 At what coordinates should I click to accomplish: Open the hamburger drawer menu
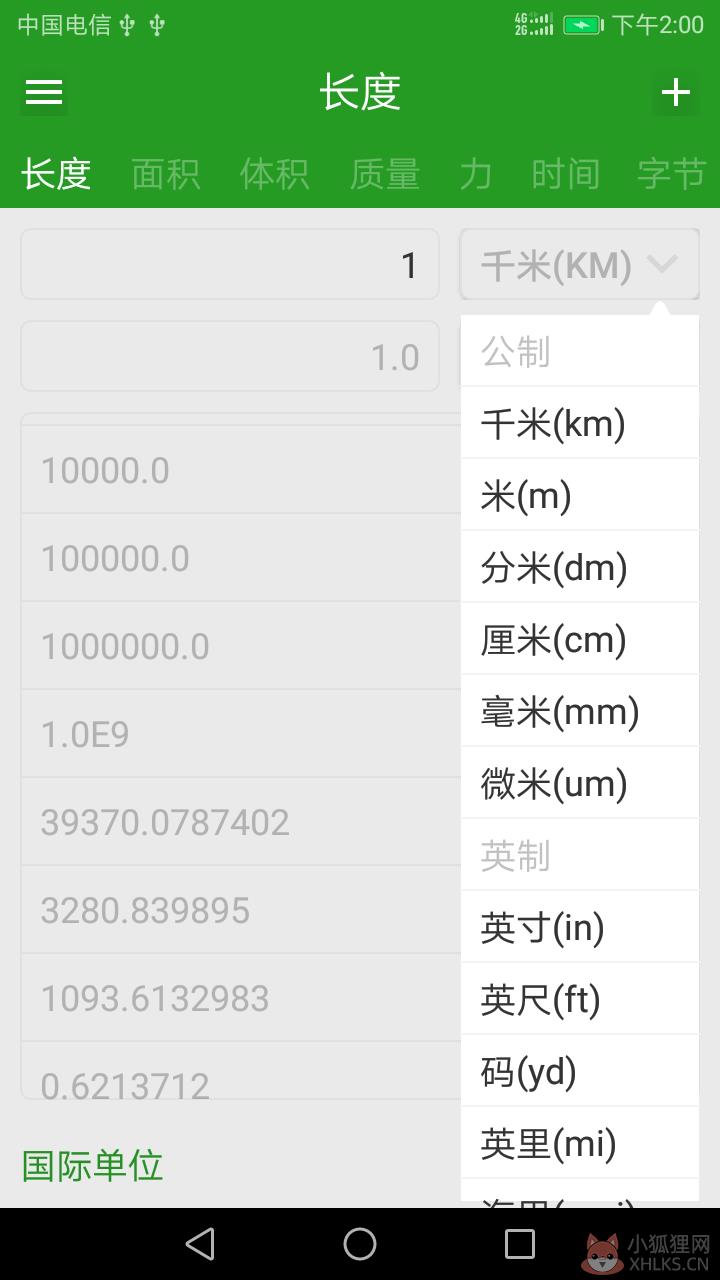[44, 93]
